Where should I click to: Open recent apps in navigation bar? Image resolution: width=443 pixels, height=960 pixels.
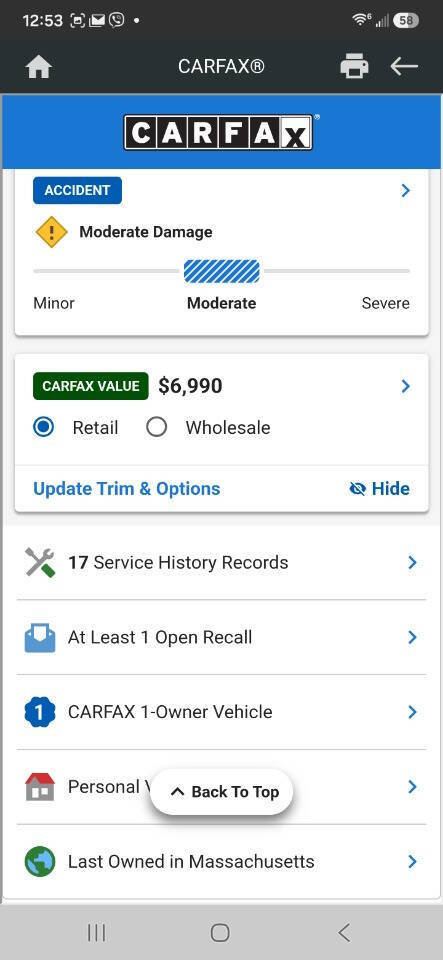click(96, 932)
